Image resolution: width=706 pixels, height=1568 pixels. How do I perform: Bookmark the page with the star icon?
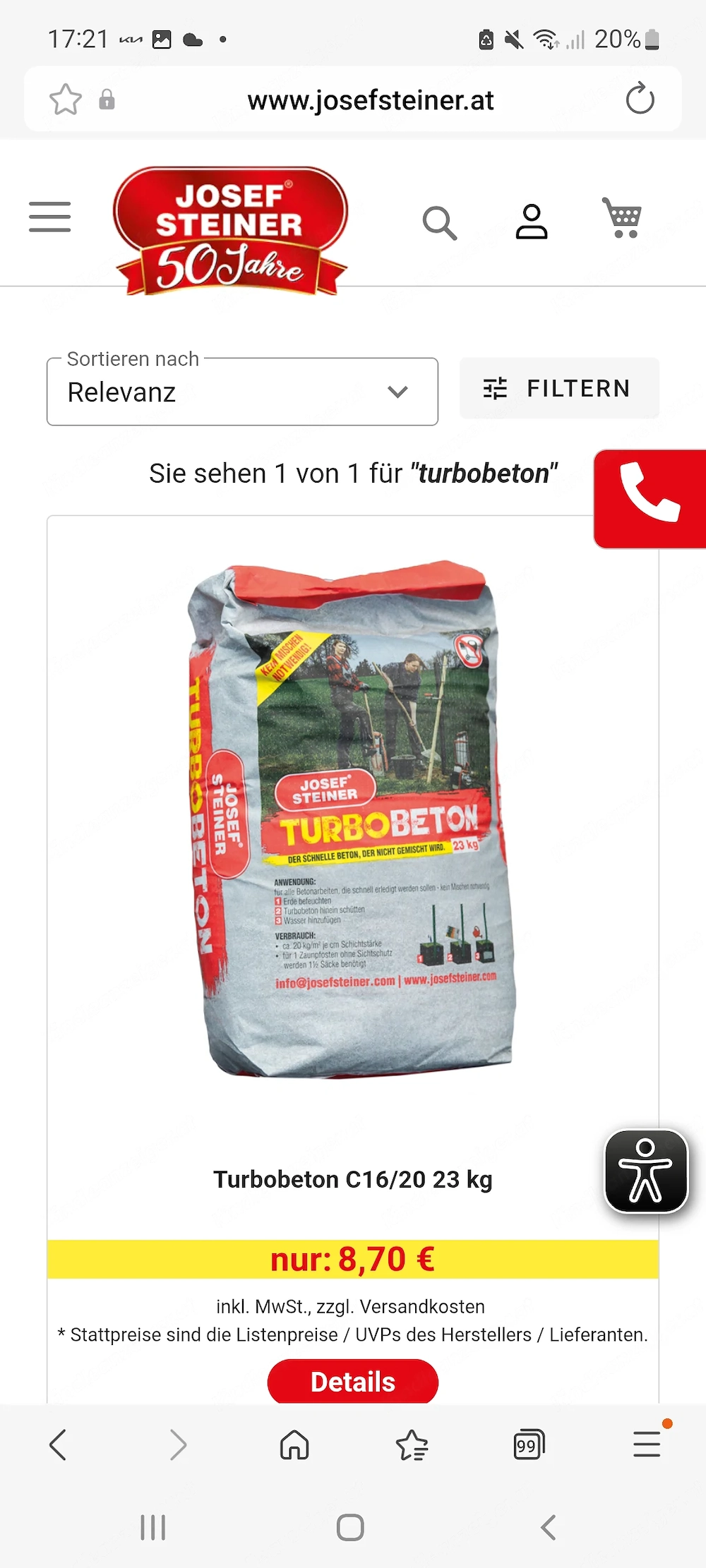click(x=66, y=99)
